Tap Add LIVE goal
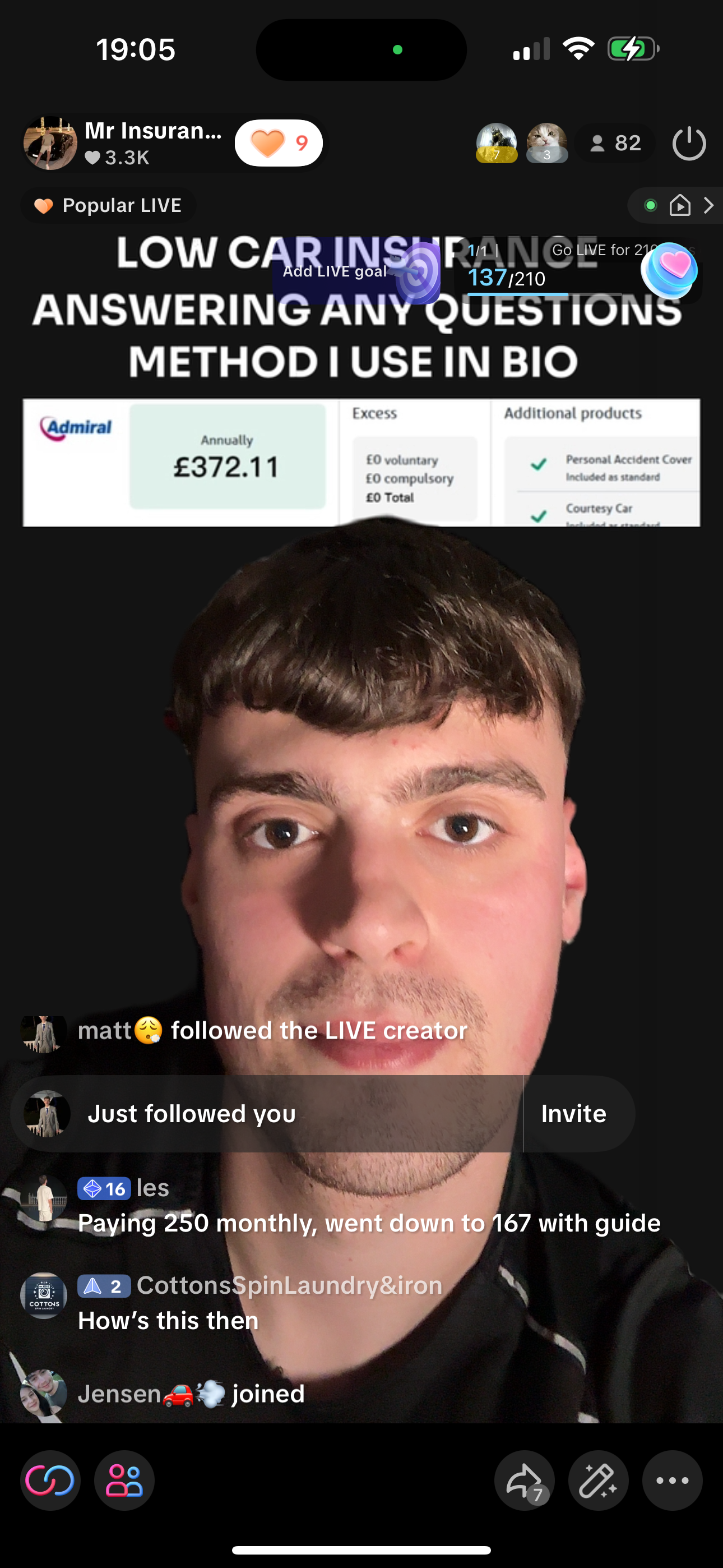The width and height of the screenshot is (723, 1568). (x=356, y=271)
